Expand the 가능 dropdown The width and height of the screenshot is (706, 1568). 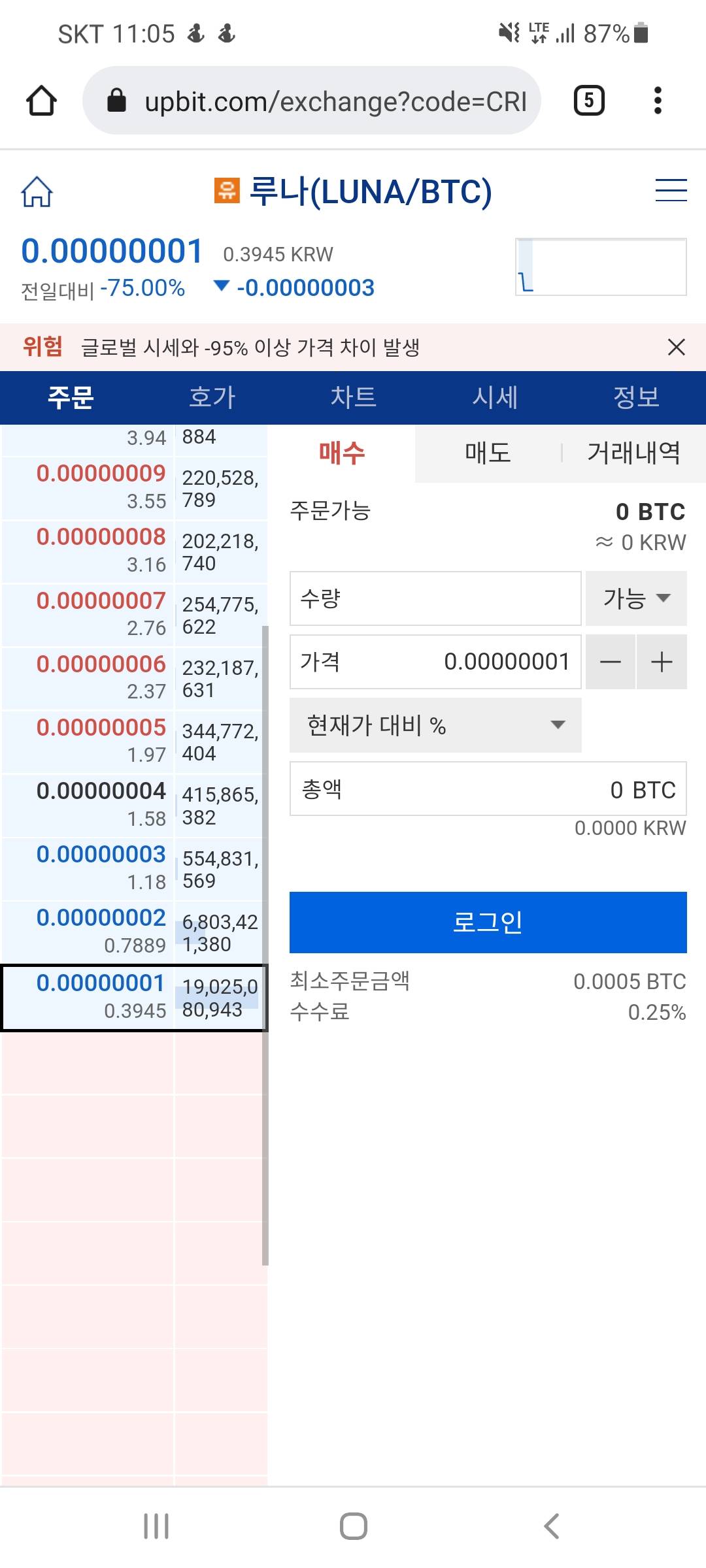(636, 598)
